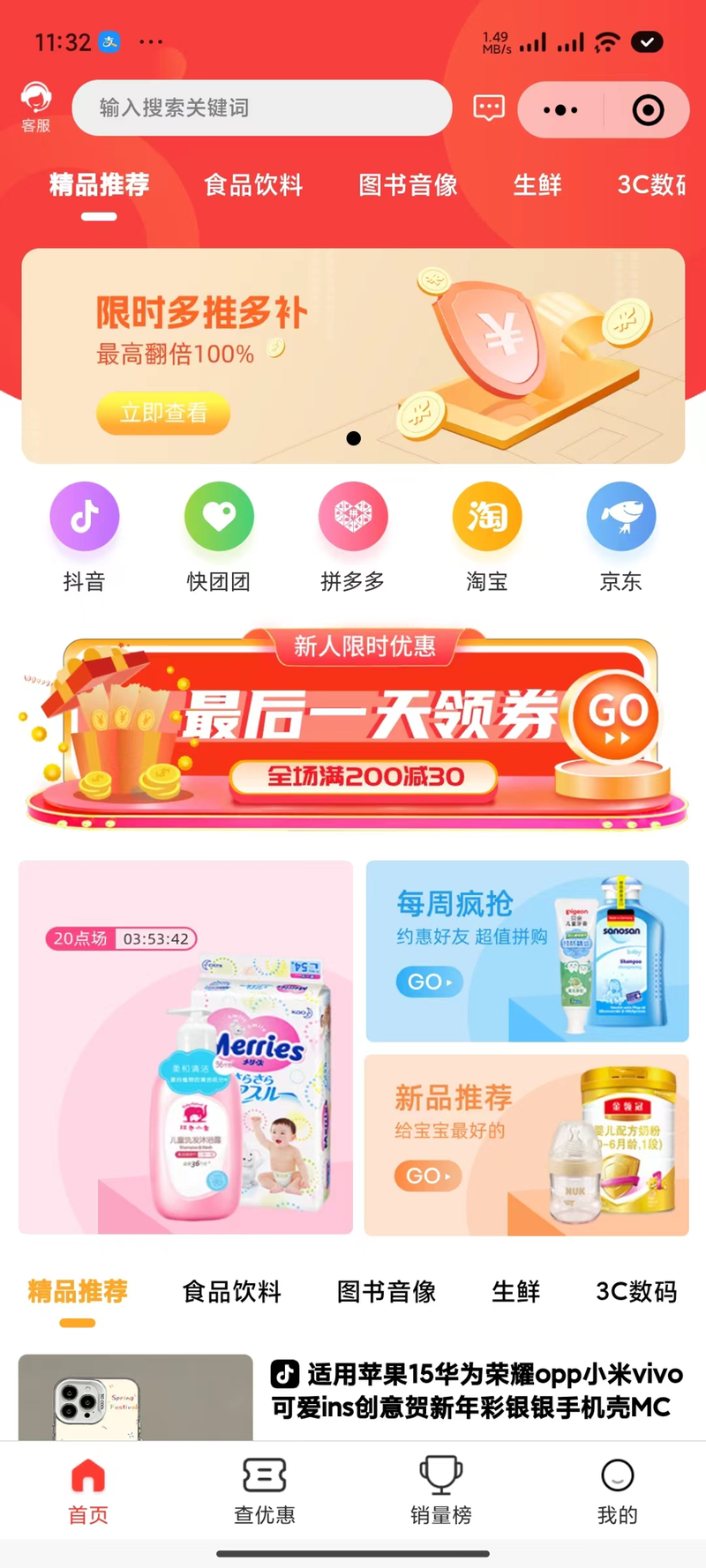706x1568 pixels.
Task: Tap GO on the 新品推荐 card
Action: pos(428,1176)
